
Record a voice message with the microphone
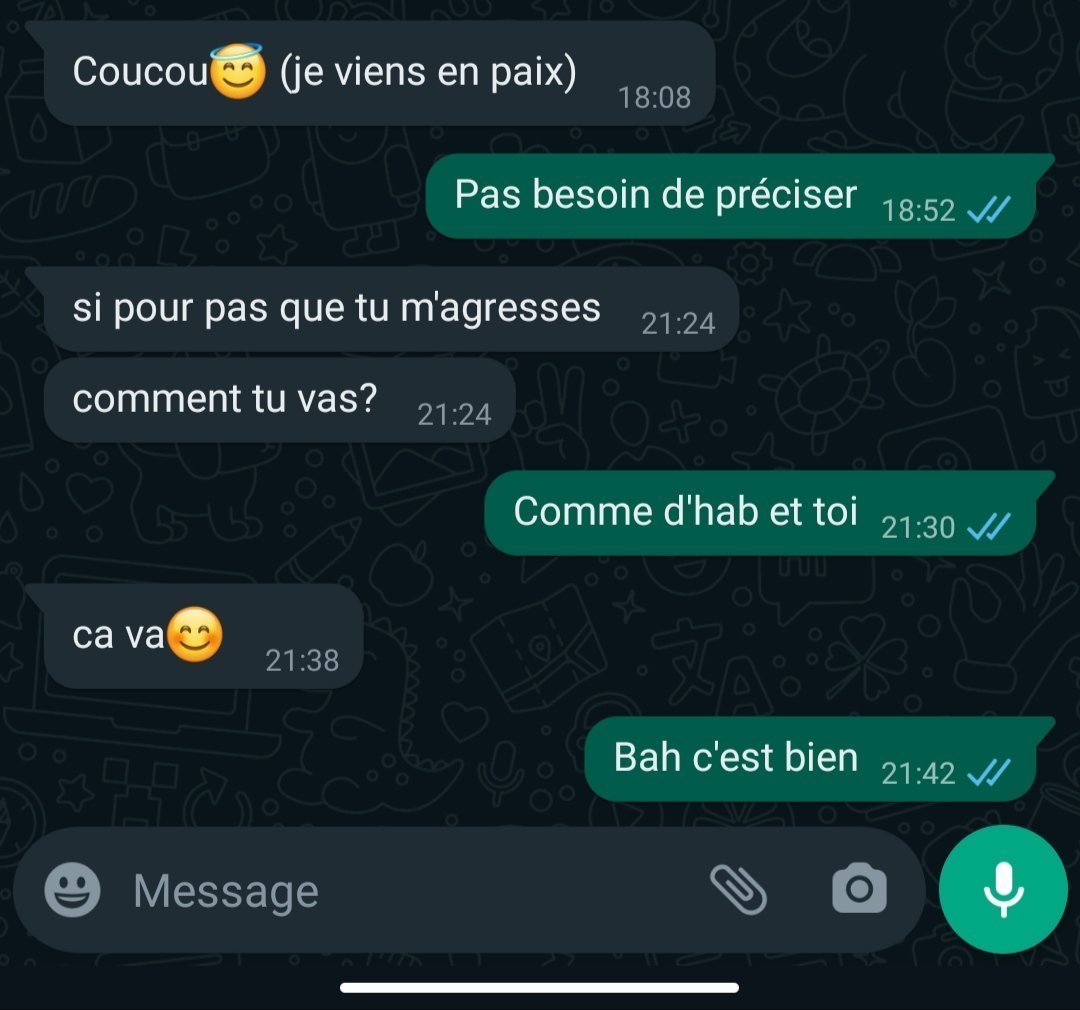click(x=1003, y=889)
